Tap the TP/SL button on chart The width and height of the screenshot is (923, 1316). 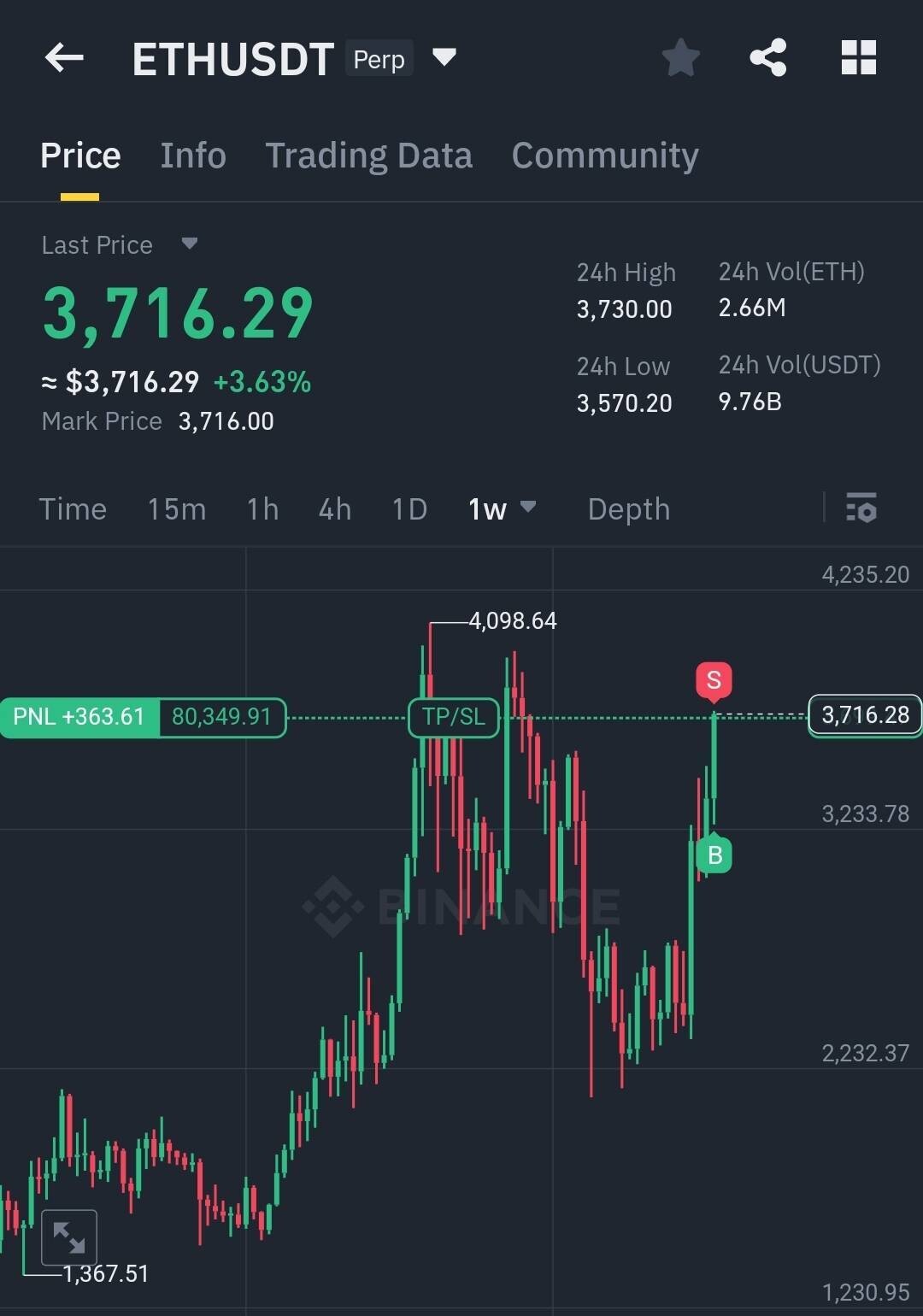tap(453, 716)
